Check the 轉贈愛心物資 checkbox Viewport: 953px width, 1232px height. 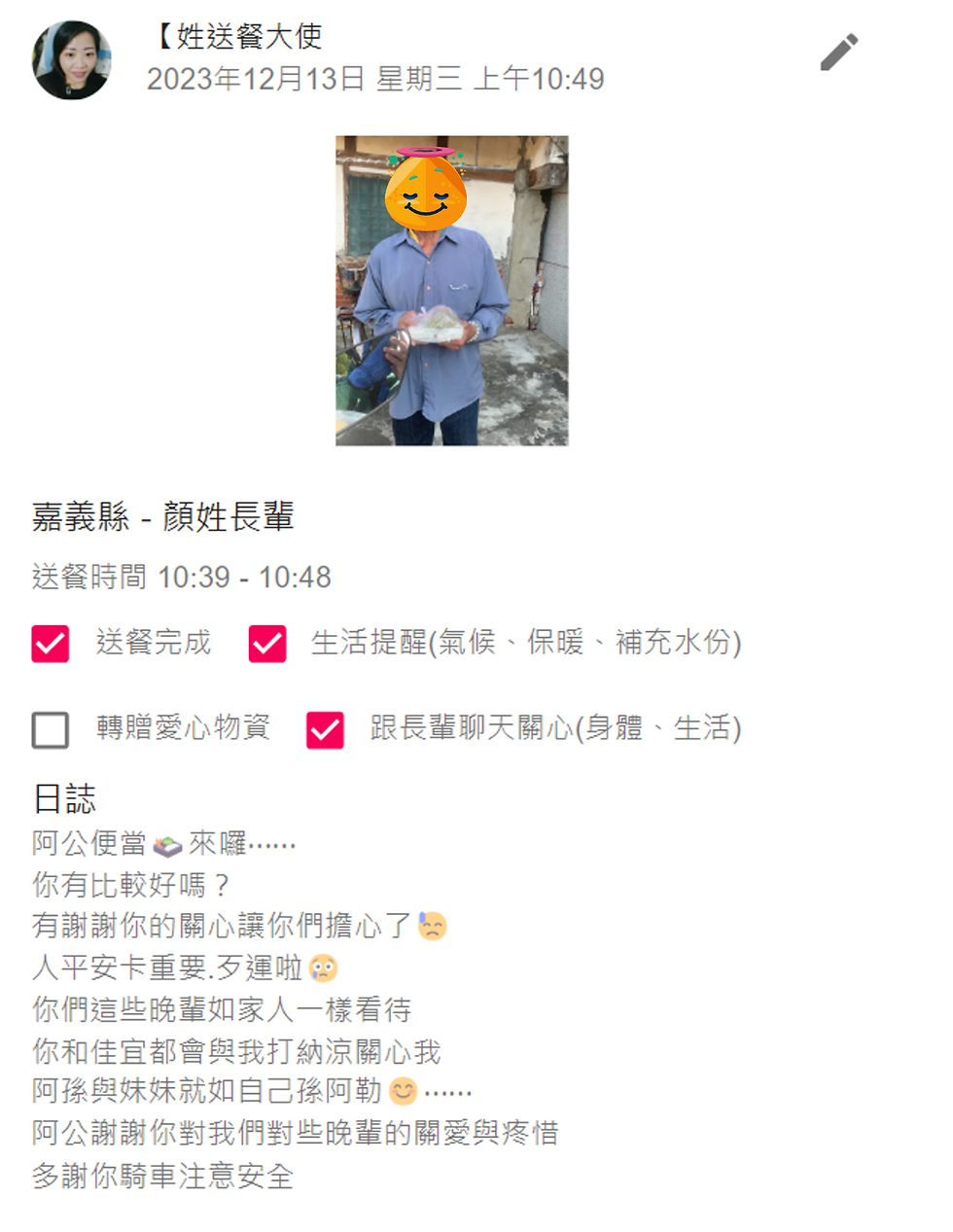(x=51, y=729)
